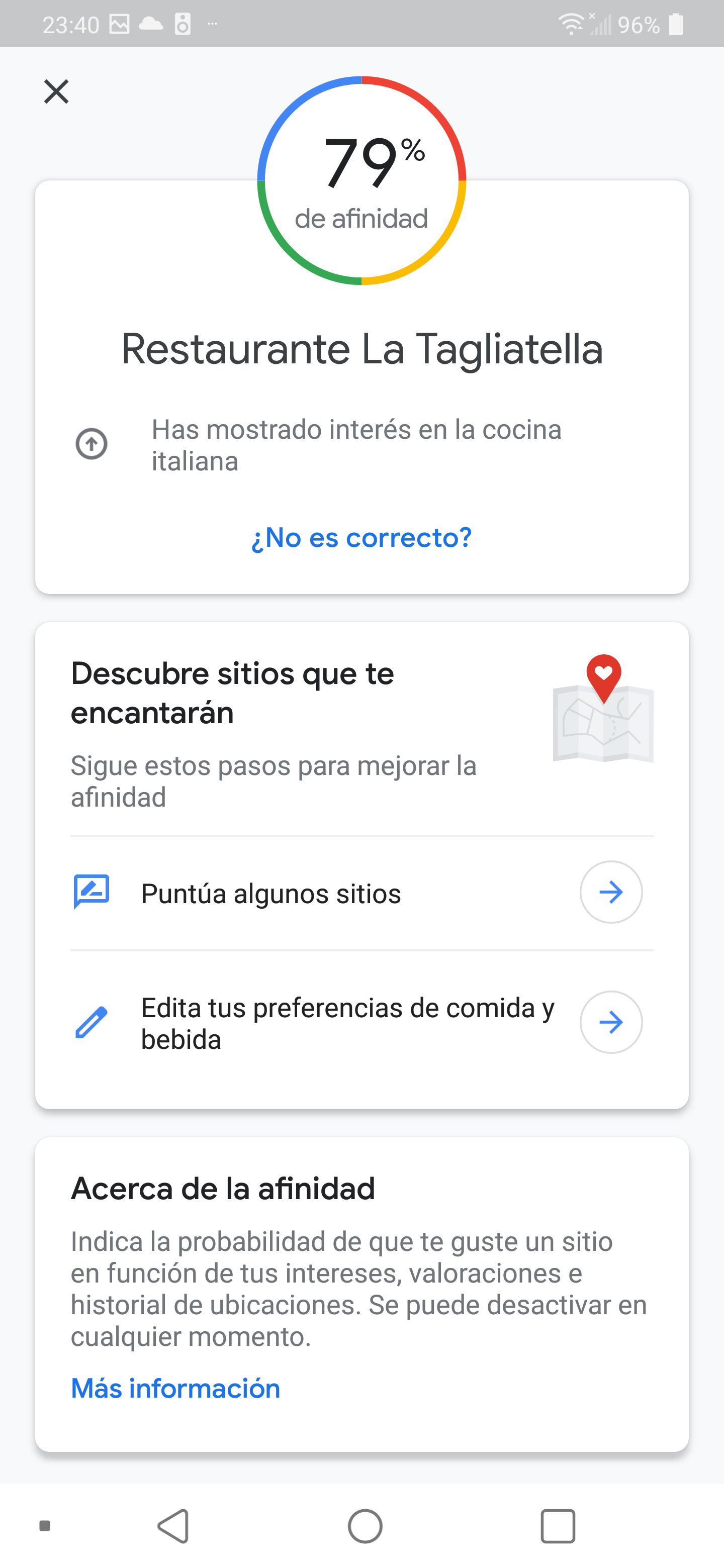This screenshot has width=724, height=1568.
Task: Open 'Puntúa algunos sitios' arrow
Action: click(611, 892)
